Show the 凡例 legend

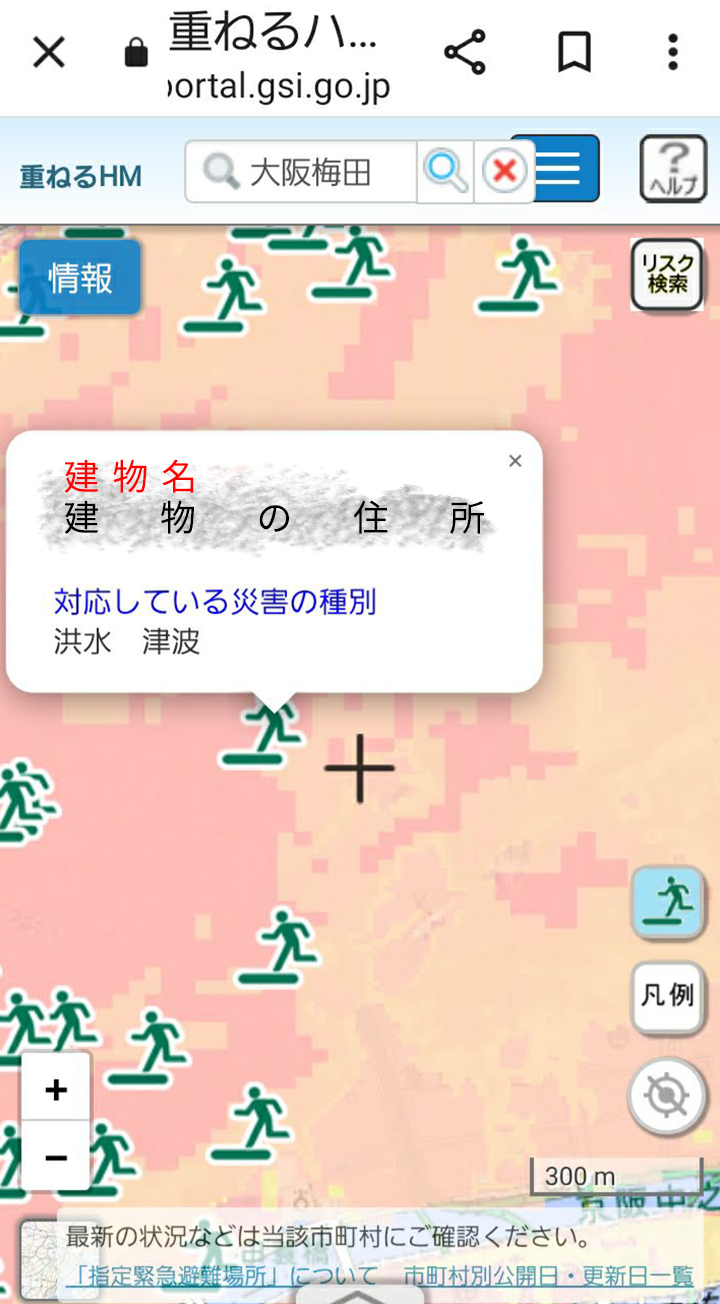coord(667,996)
